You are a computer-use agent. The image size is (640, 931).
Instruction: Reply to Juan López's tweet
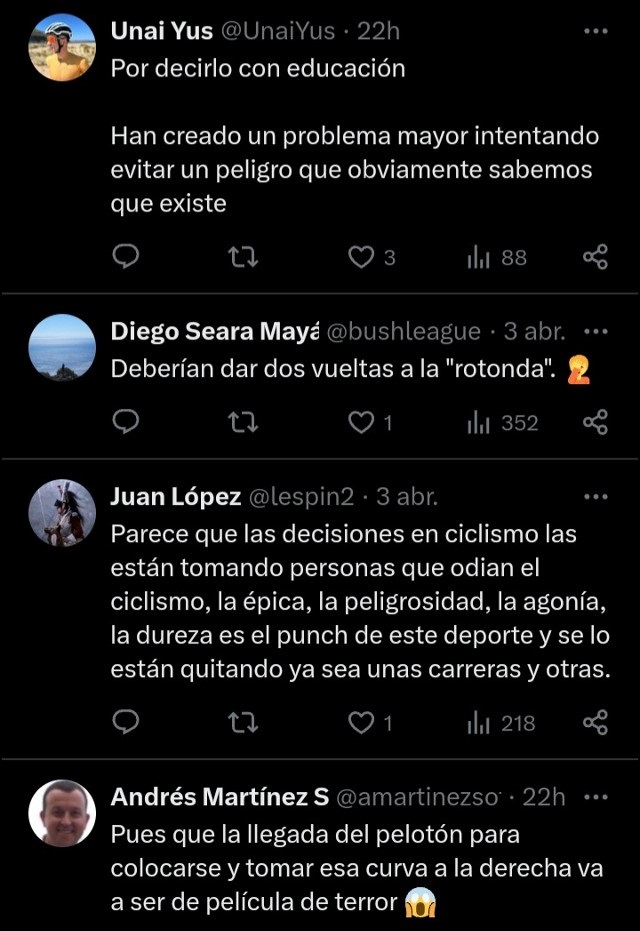click(125, 723)
